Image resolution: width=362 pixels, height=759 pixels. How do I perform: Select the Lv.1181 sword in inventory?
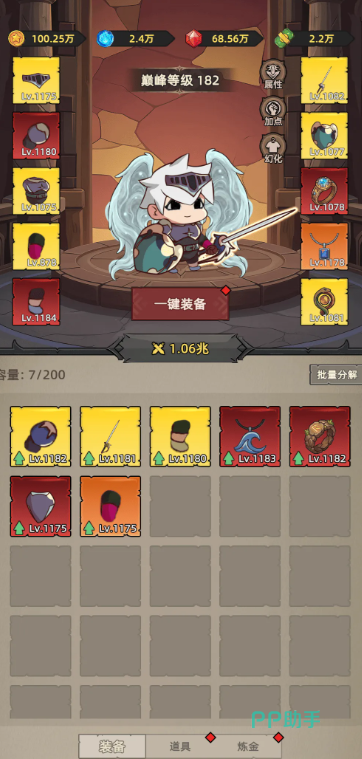111,437
